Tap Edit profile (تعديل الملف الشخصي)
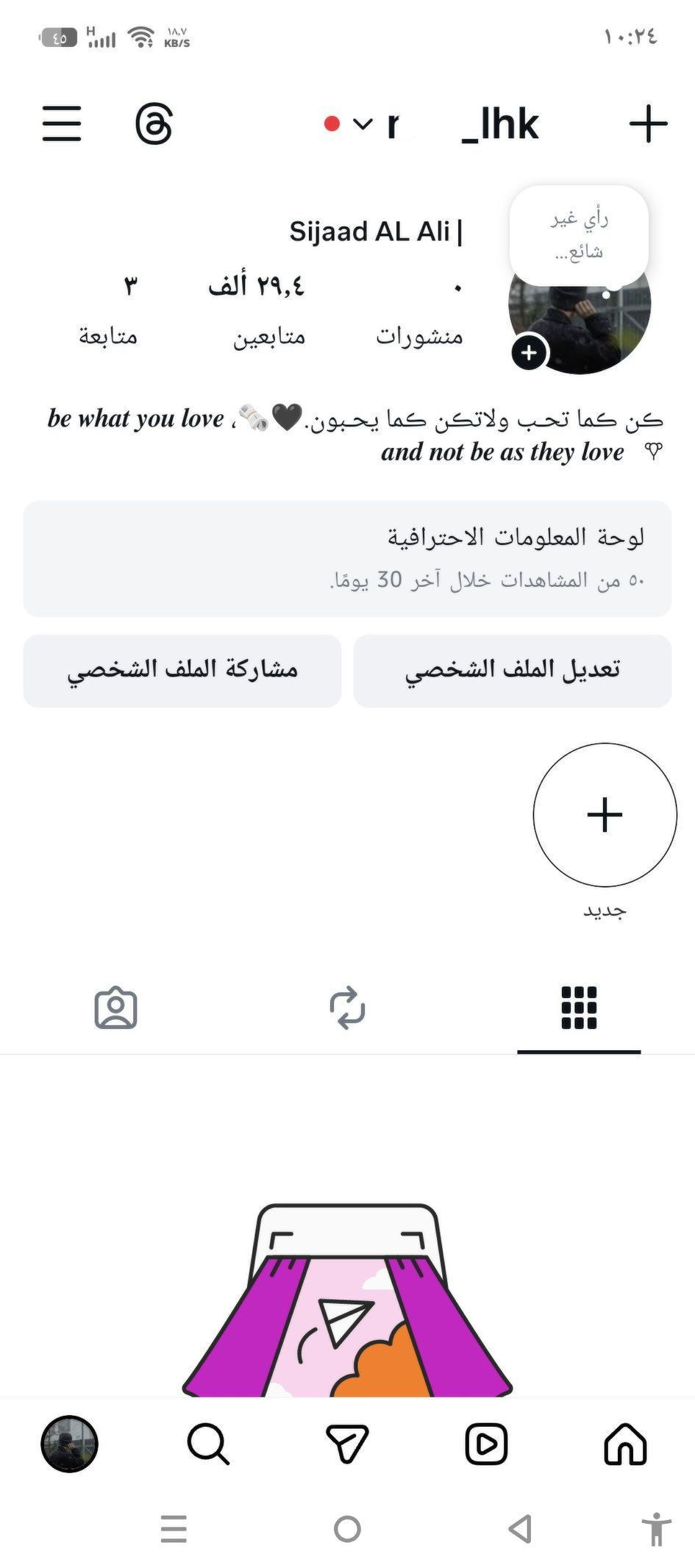 click(x=513, y=671)
